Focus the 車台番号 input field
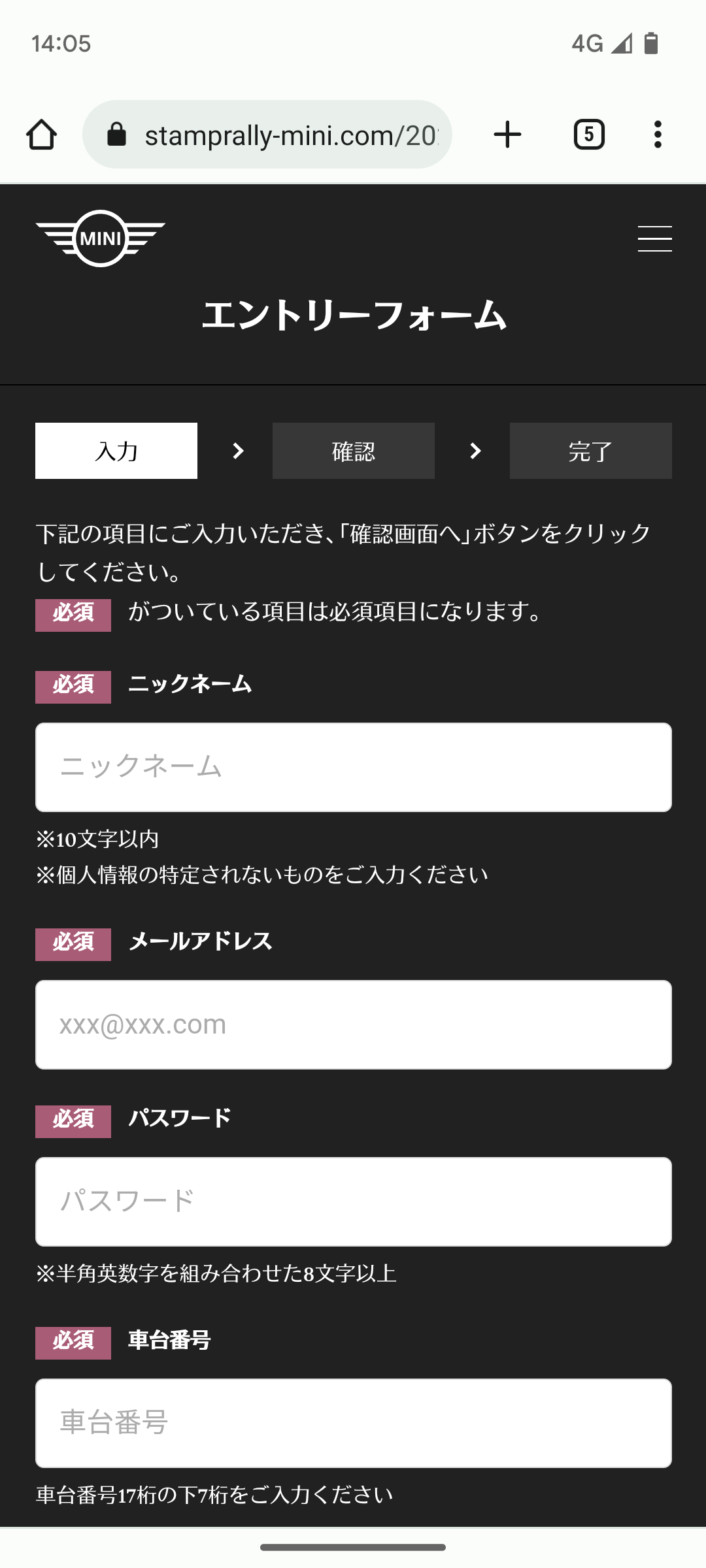This screenshot has width=706, height=1568. pyautogui.click(x=353, y=1423)
